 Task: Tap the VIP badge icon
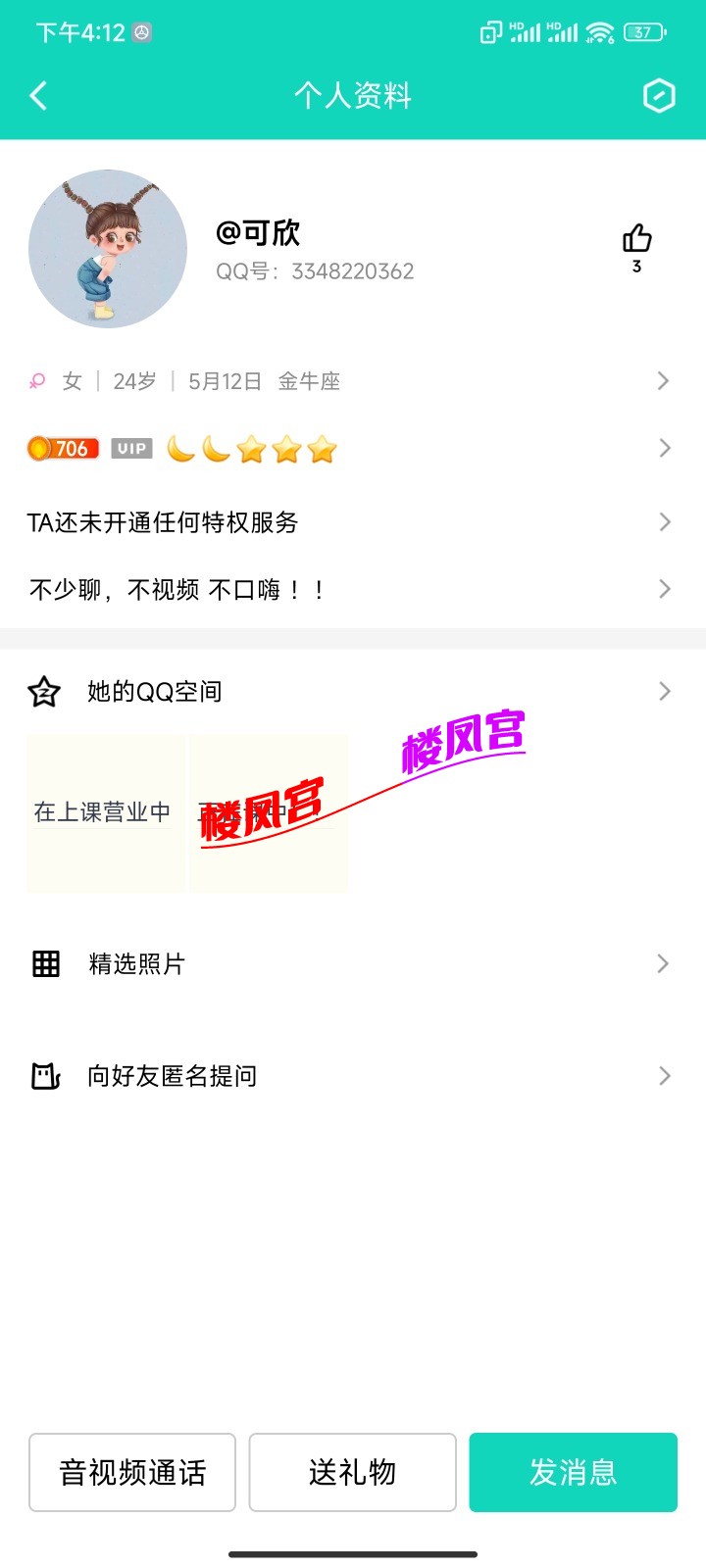click(131, 448)
